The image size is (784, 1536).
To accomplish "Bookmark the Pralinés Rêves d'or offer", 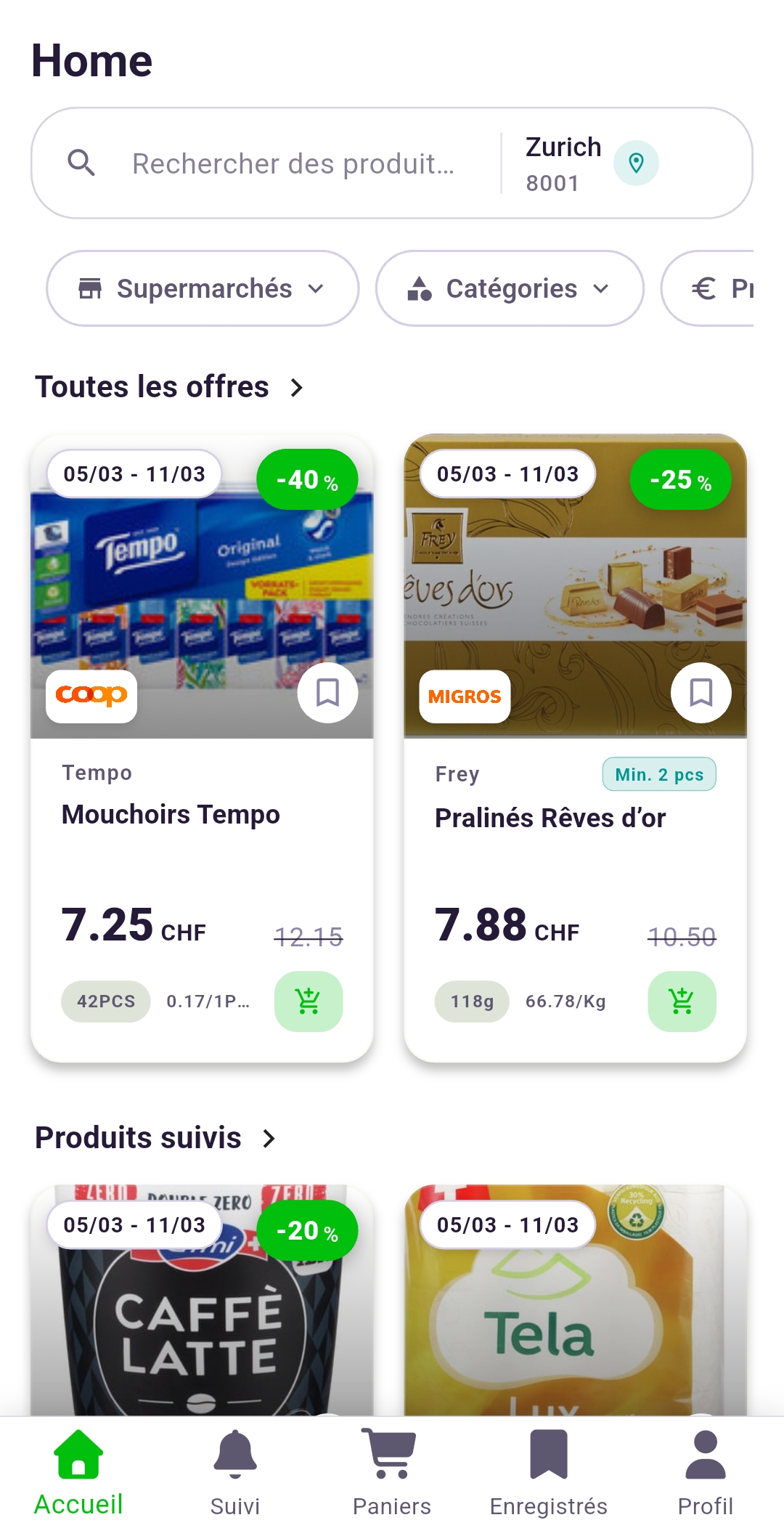I will [701, 694].
